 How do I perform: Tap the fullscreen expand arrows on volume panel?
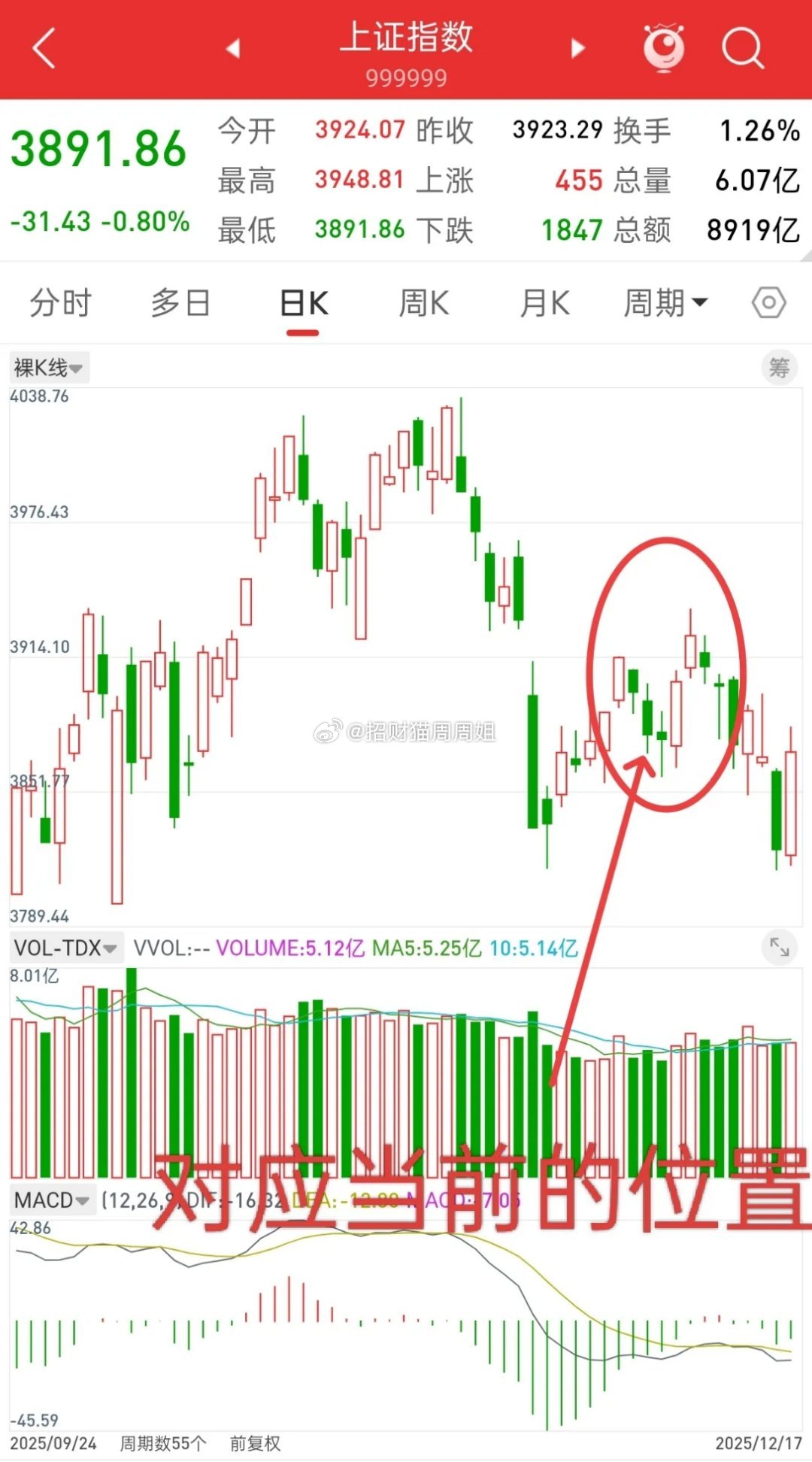[x=779, y=948]
